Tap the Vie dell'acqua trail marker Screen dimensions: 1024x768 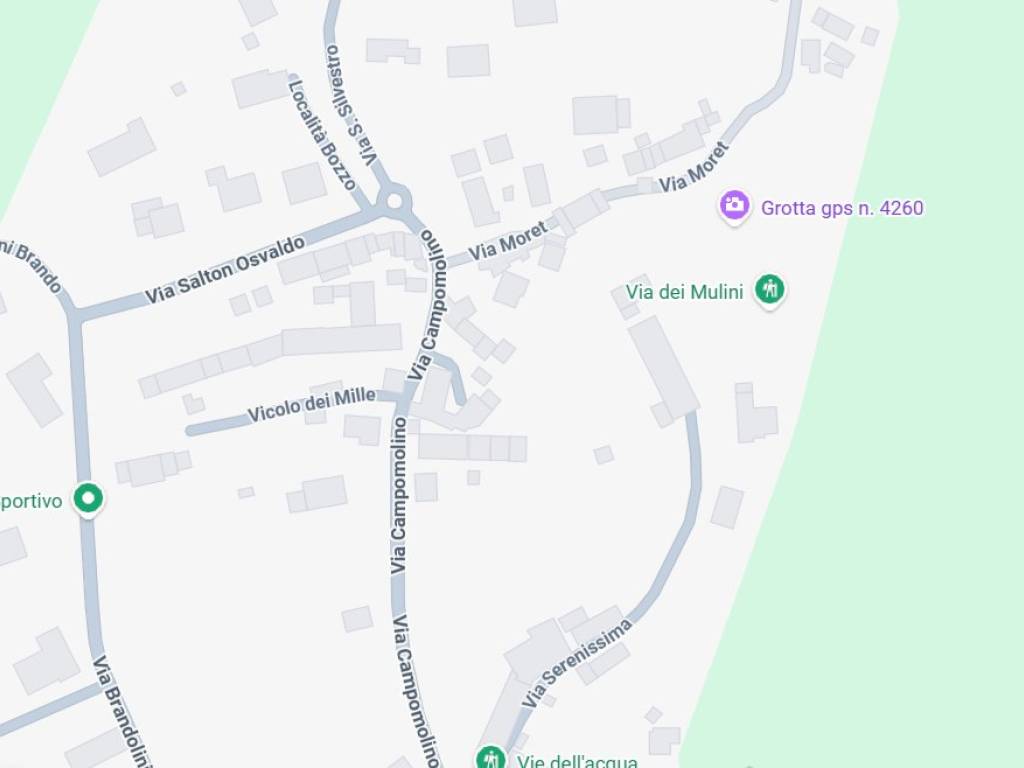(489, 757)
